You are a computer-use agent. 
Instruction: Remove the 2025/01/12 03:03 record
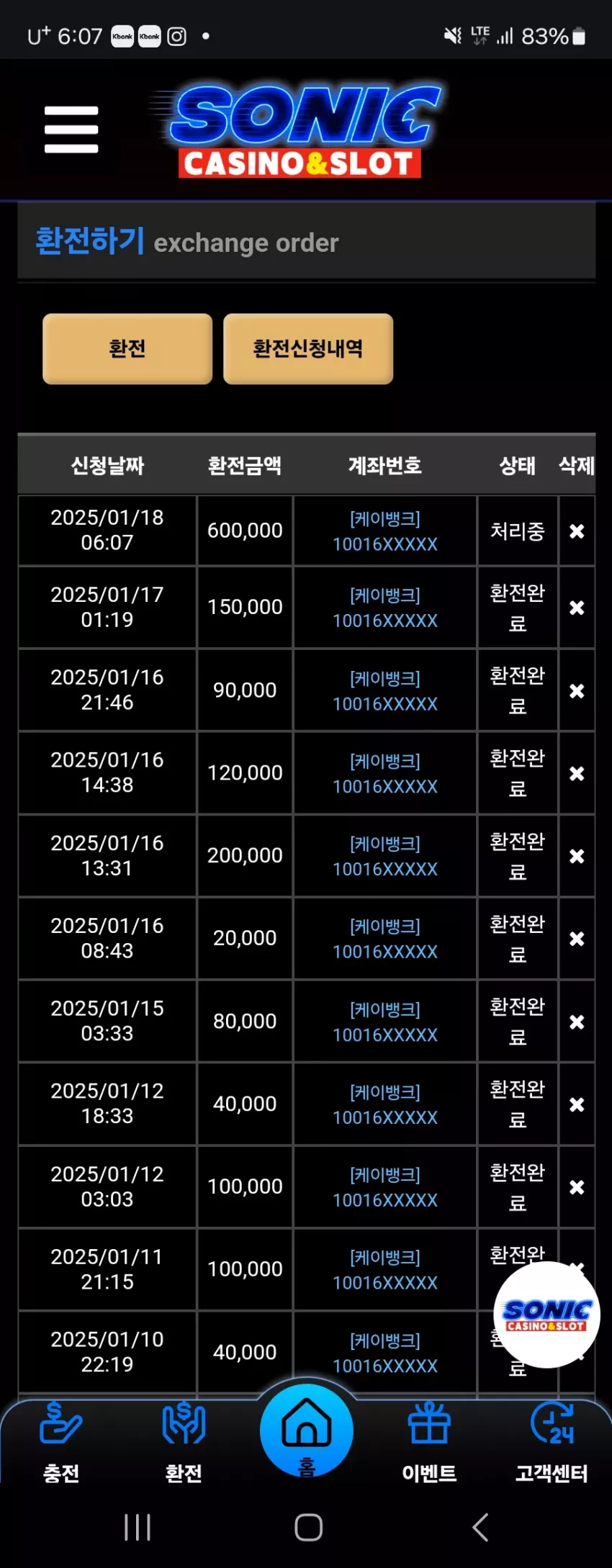[577, 1187]
